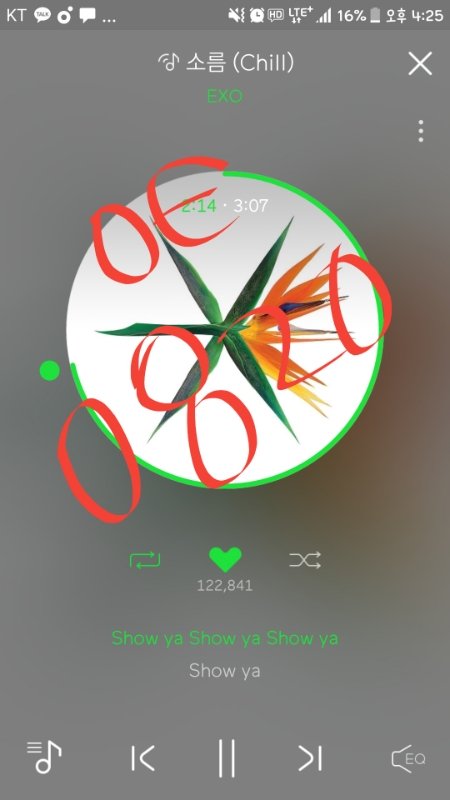Screen dimensions: 450x800
Task: Toggle the shuffle playback icon
Action: [305, 560]
